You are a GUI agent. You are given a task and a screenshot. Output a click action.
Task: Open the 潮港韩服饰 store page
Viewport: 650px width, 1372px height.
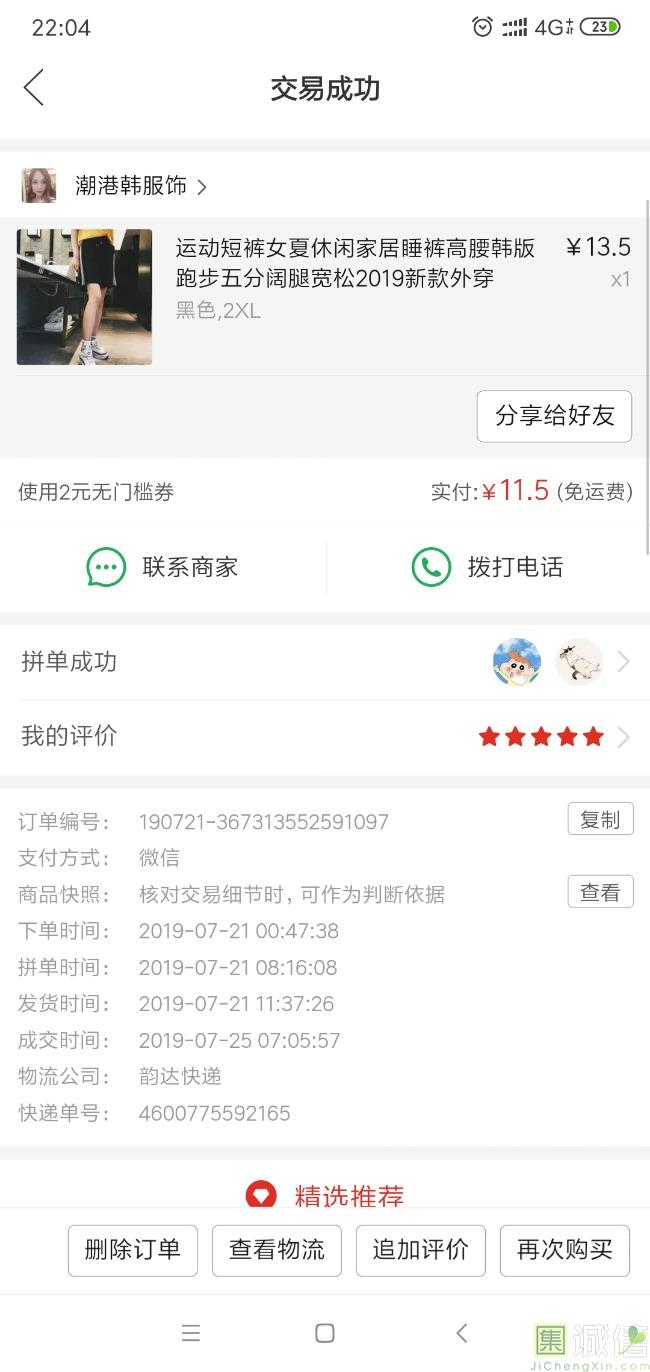point(130,186)
